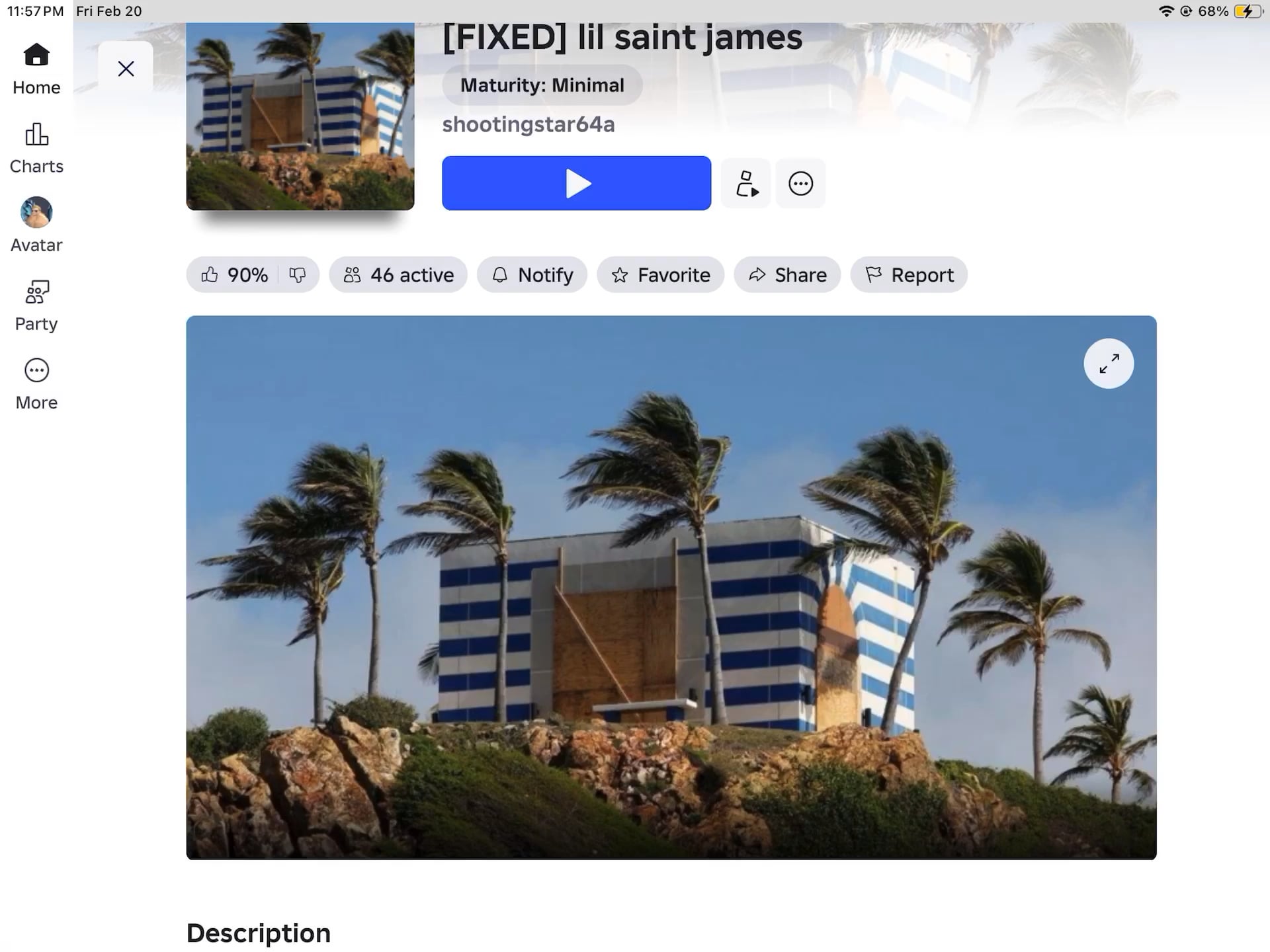Open the overflow options beside play button
Image resolution: width=1270 pixels, height=952 pixels.
[800, 183]
